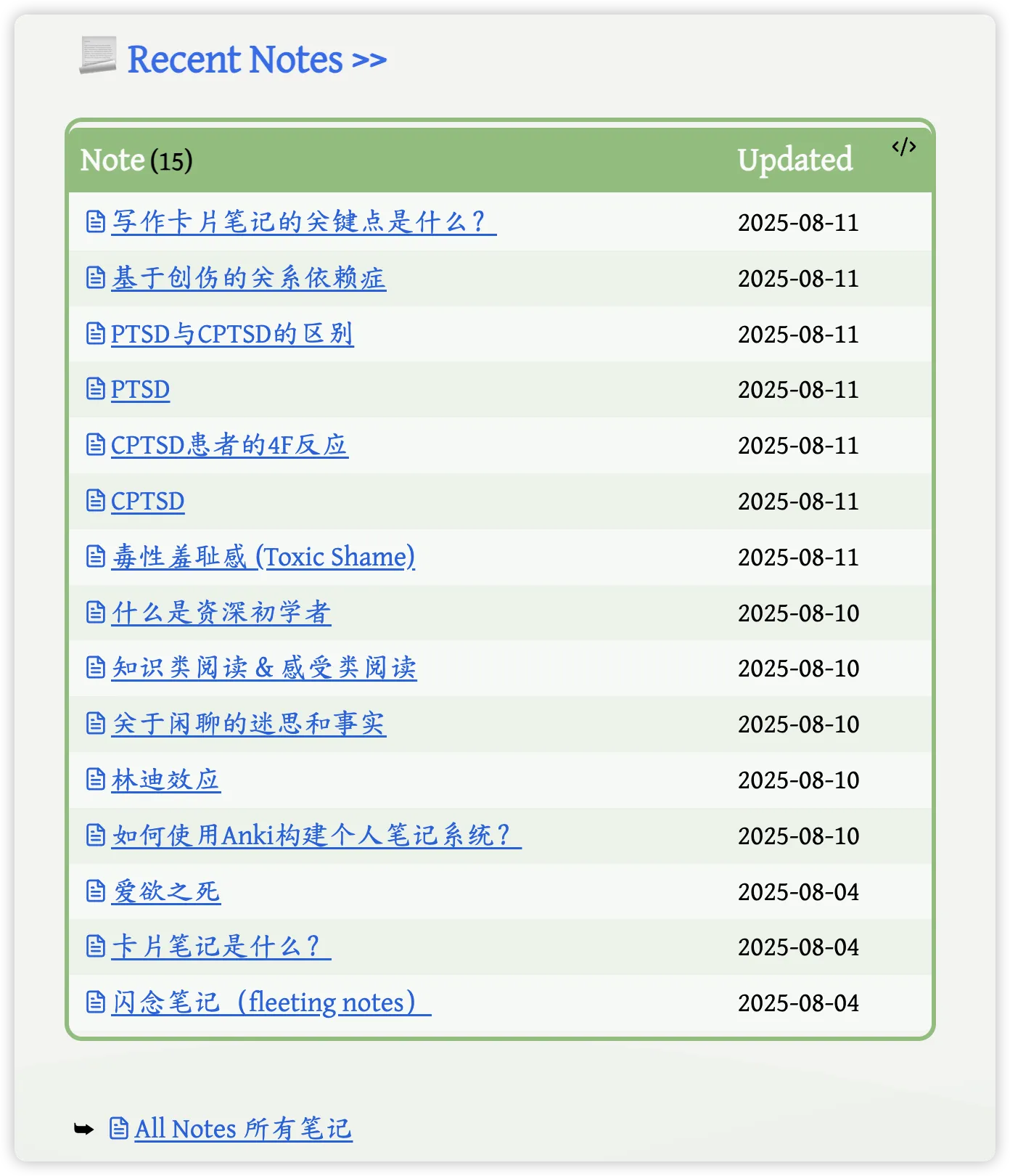Open note 如何使用Anki构建个人笔记系统？

tap(316, 836)
